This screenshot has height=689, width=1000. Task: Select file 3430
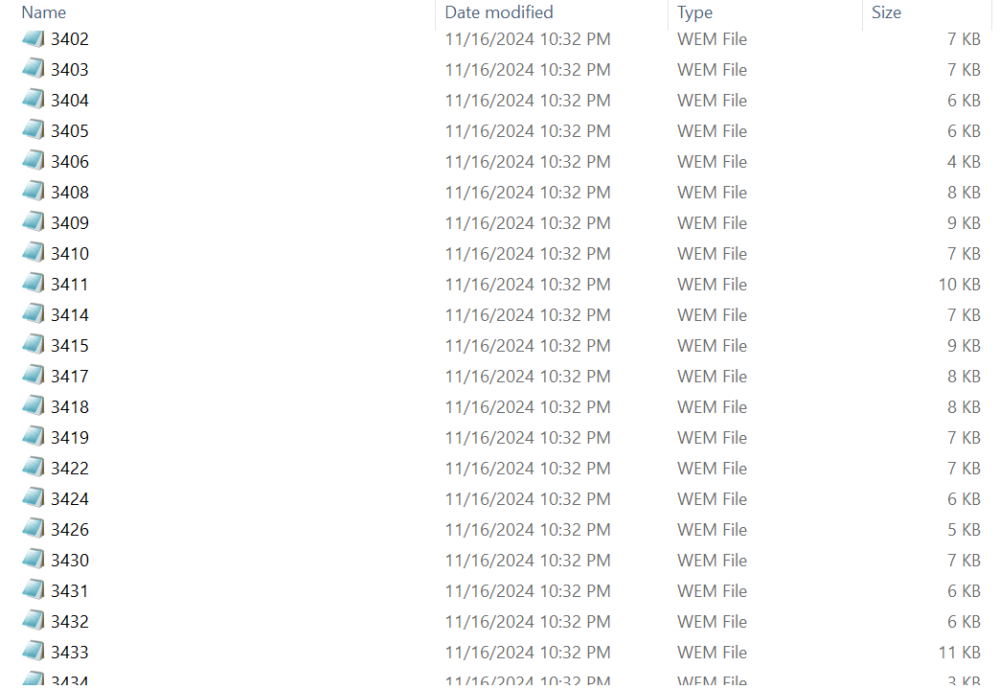point(69,561)
